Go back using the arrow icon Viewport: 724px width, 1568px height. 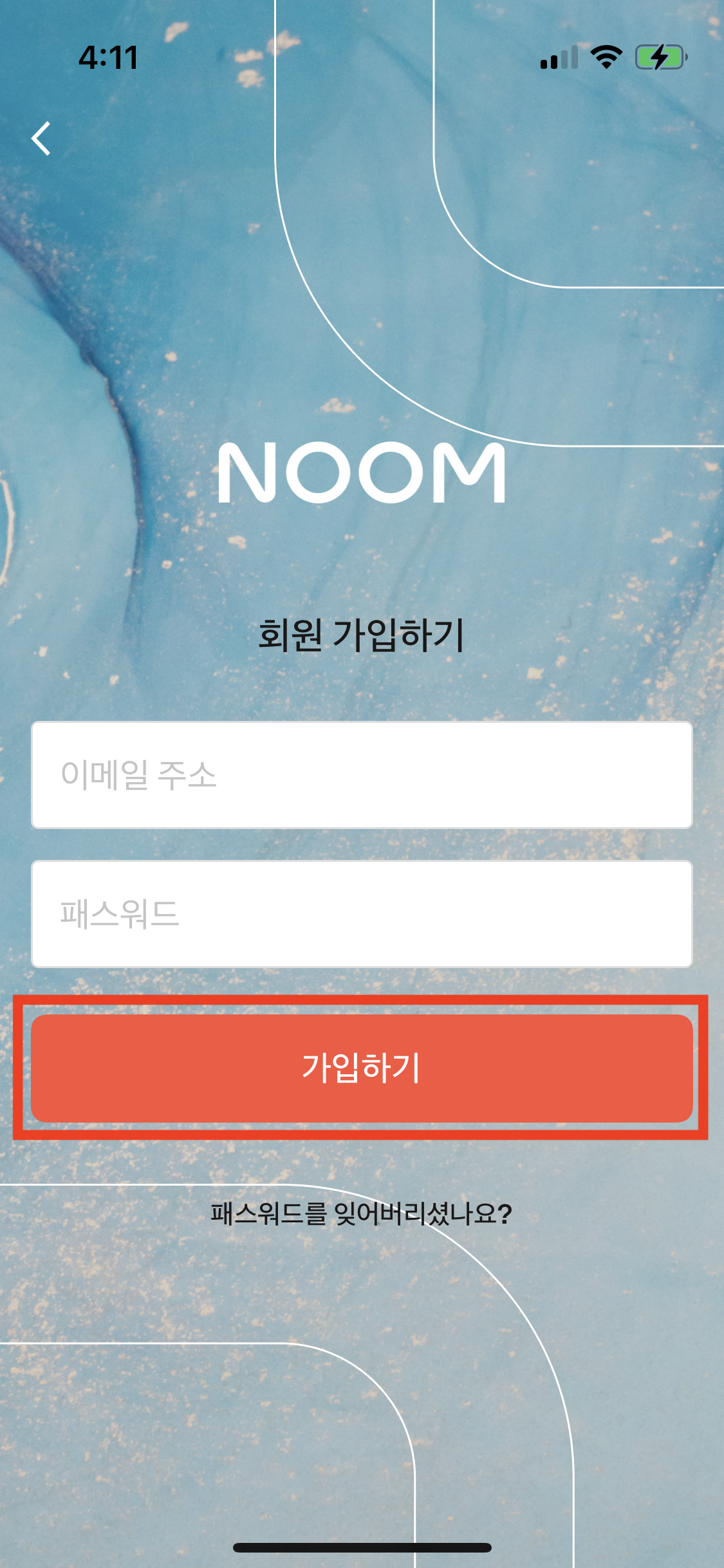tap(42, 138)
